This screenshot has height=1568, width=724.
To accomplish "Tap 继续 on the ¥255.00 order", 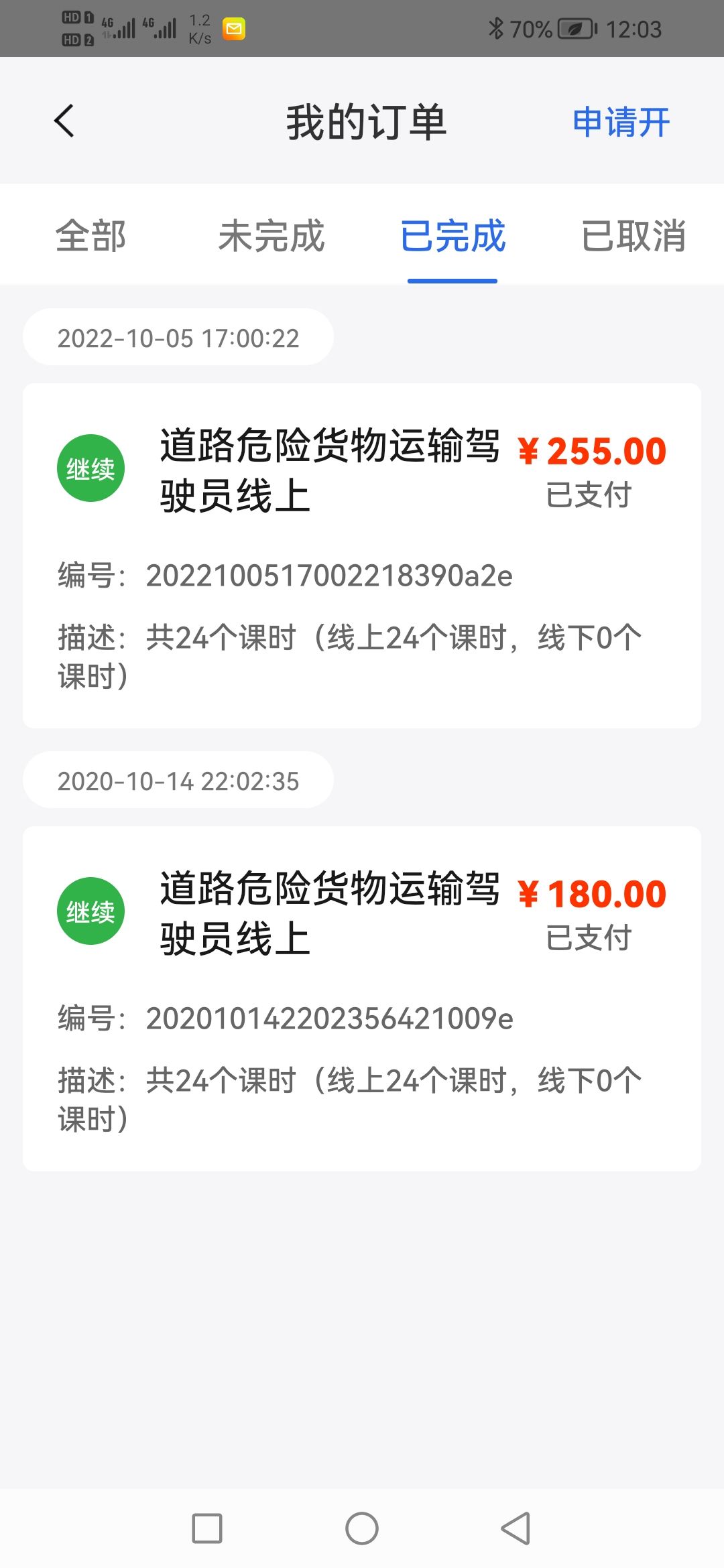I will click(x=90, y=468).
